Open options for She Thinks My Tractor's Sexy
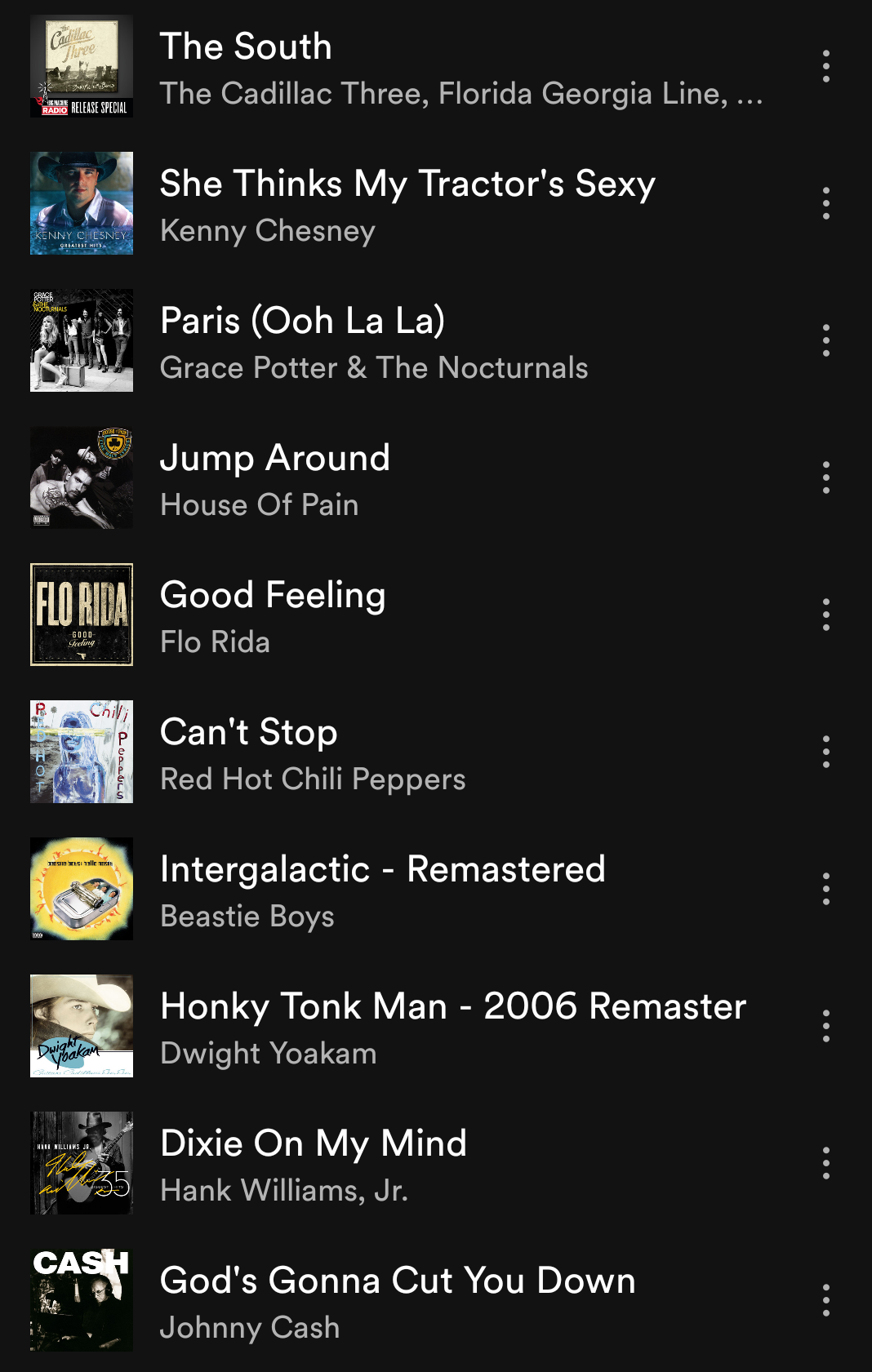The height and width of the screenshot is (1372, 872). coord(826,203)
